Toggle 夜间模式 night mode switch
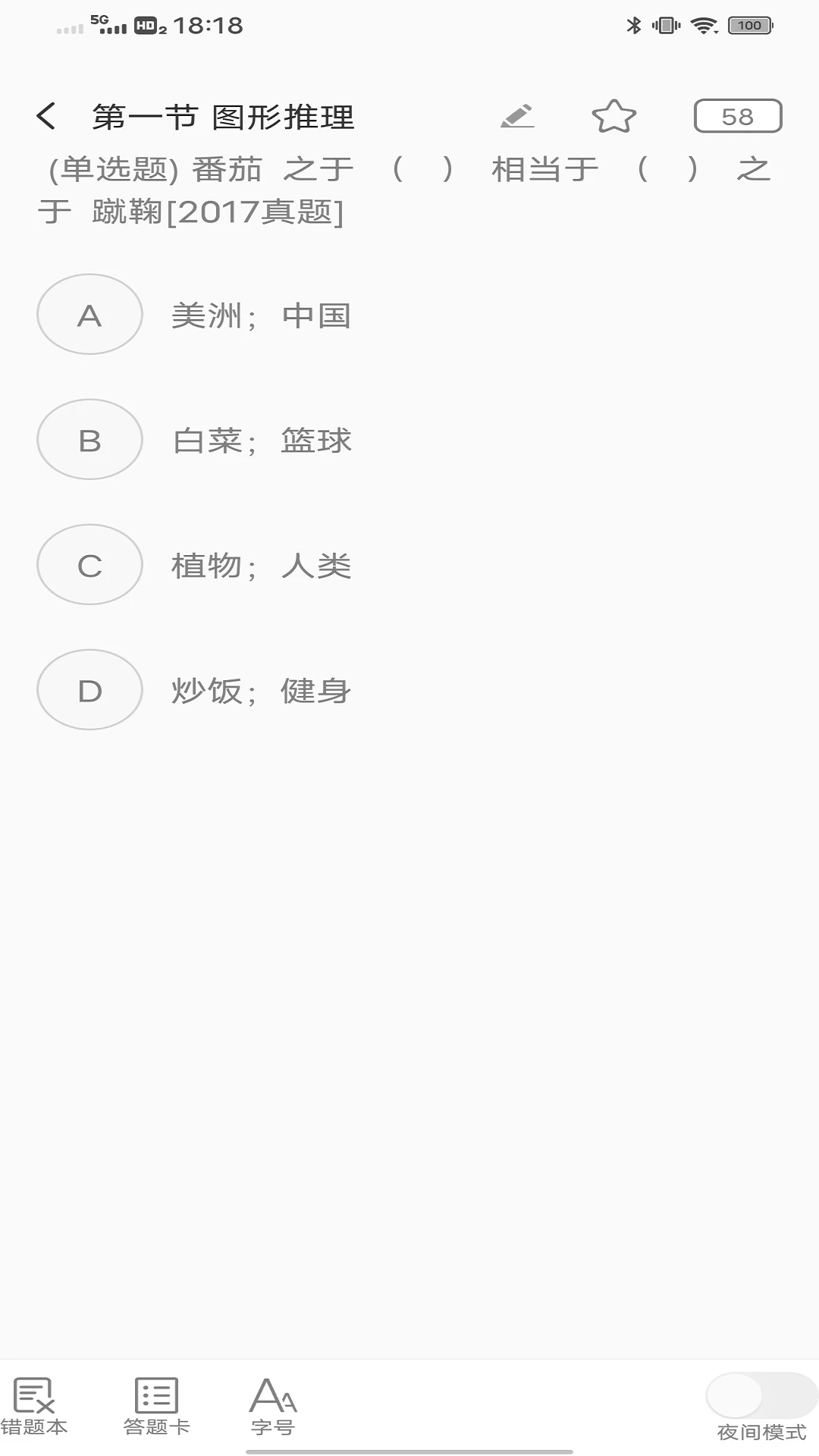 (761, 1395)
